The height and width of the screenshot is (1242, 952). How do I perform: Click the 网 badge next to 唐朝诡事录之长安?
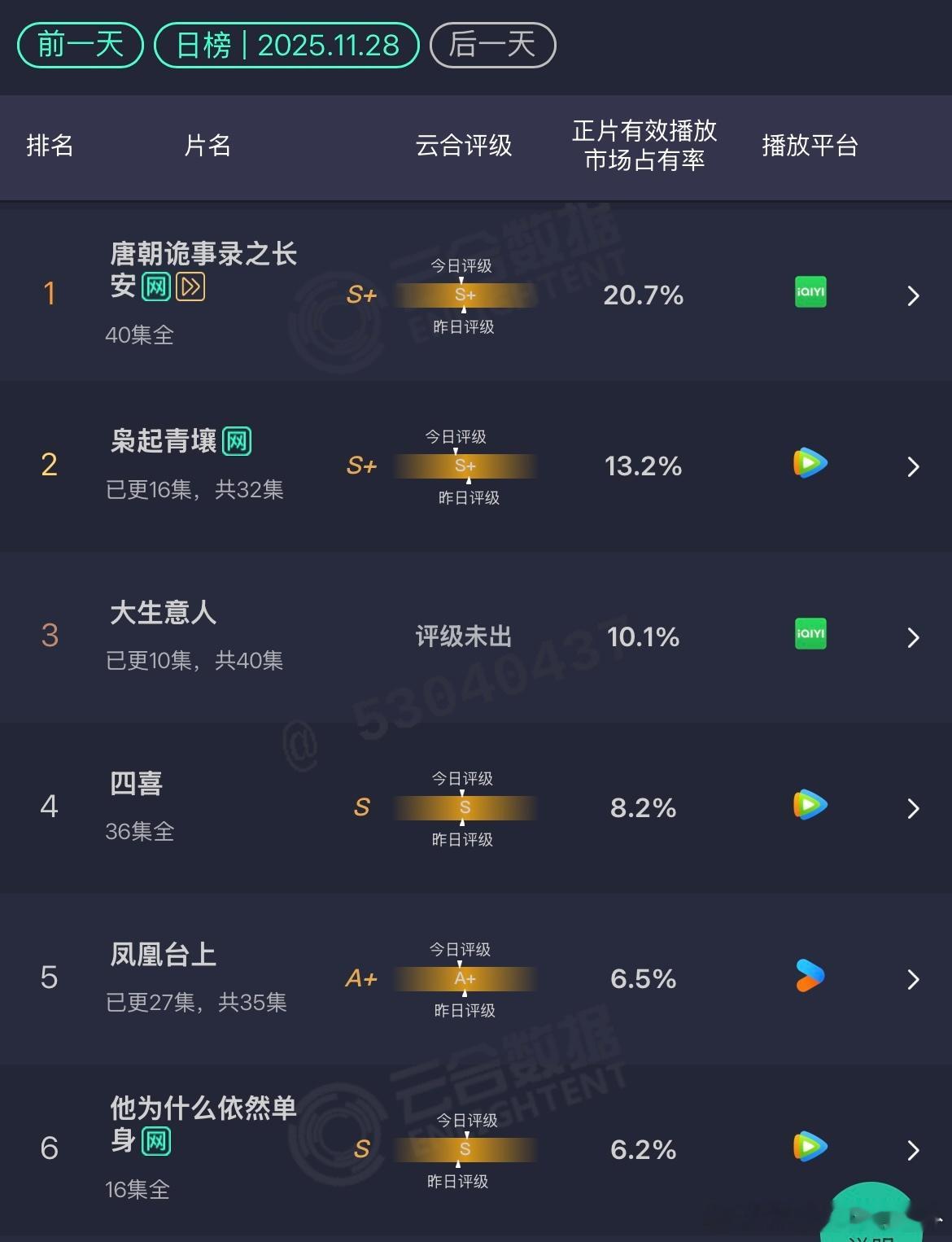coord(155,286)
